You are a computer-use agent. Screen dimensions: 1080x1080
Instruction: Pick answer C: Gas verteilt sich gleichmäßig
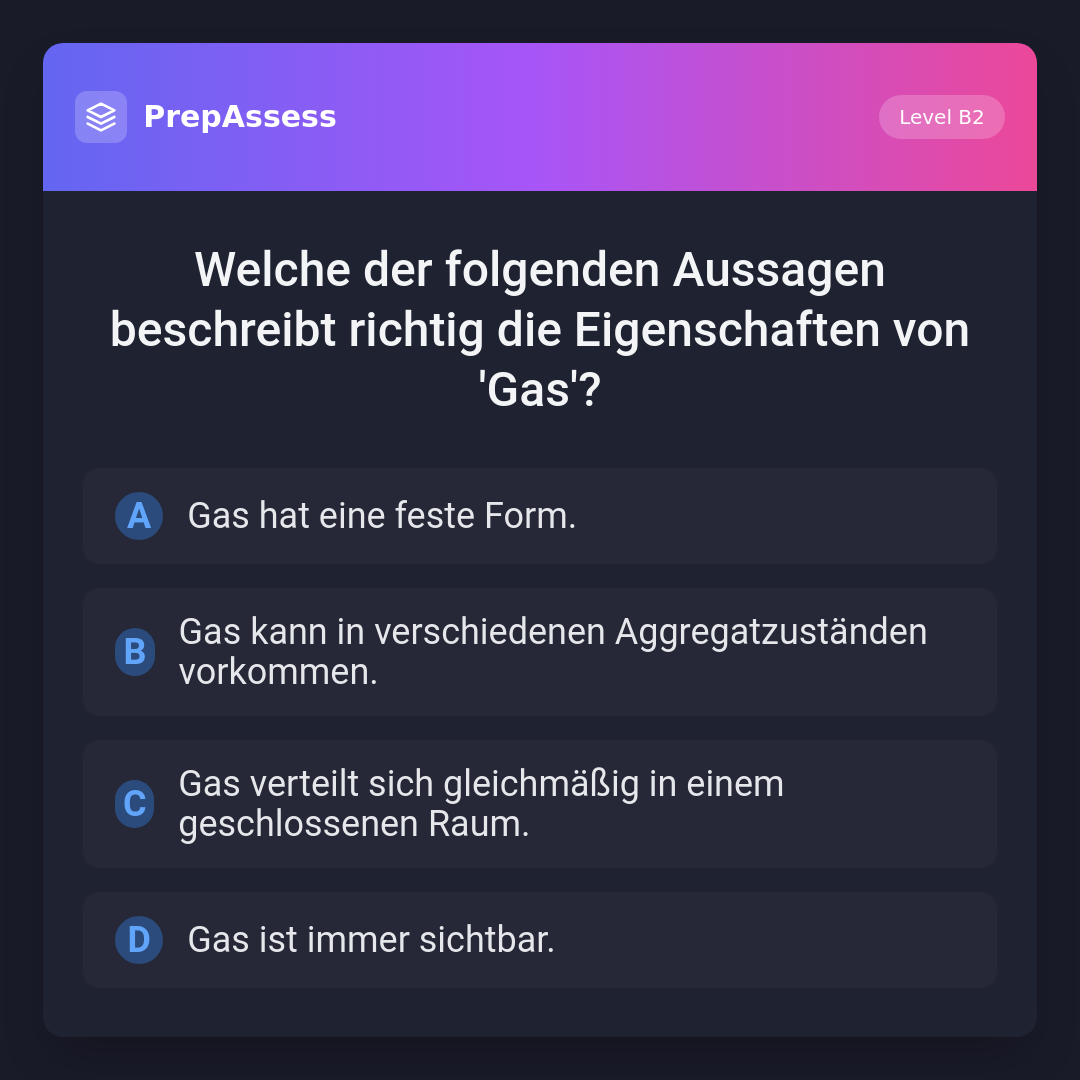540,804
